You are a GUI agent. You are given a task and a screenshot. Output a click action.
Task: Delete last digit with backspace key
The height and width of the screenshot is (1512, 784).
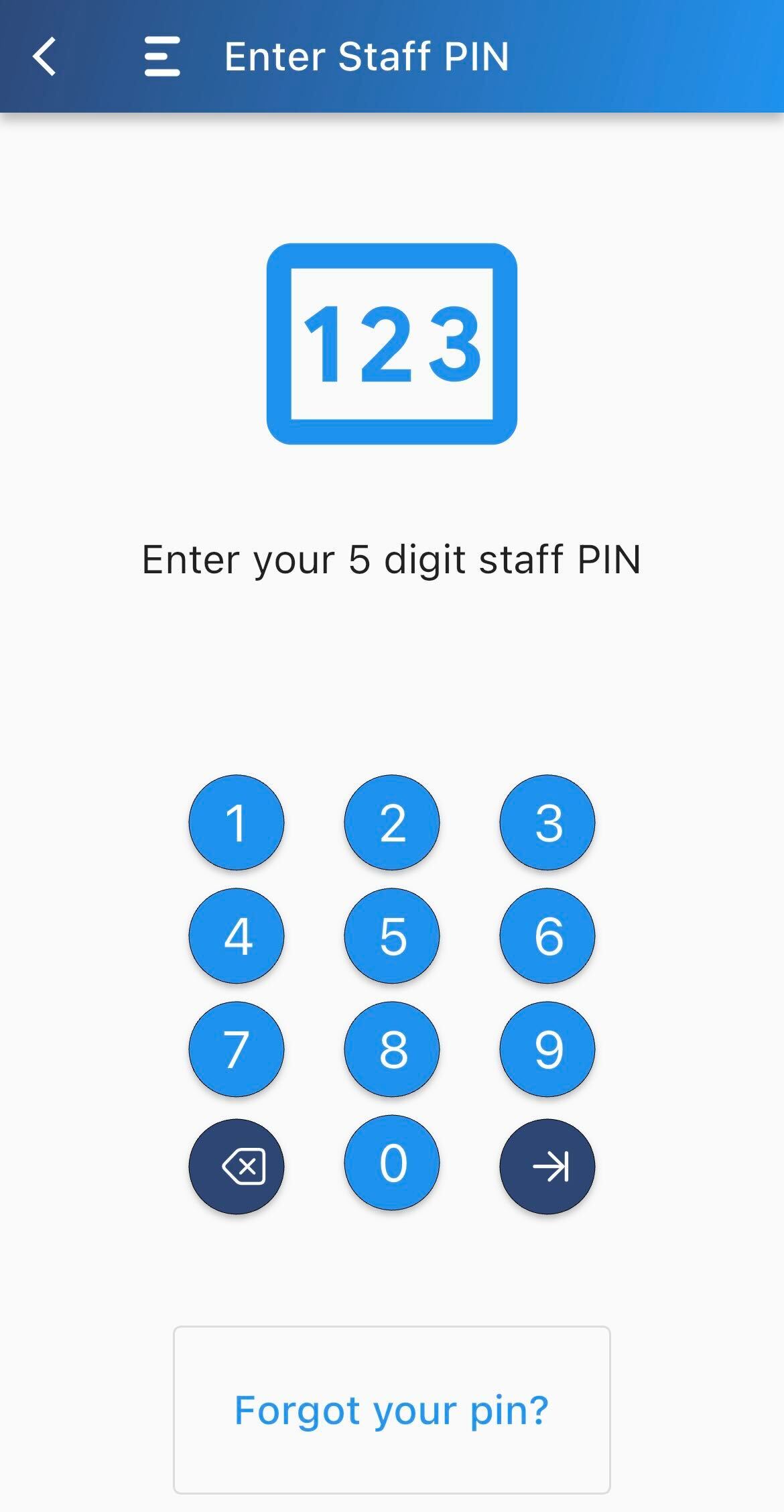(237, 1166)
